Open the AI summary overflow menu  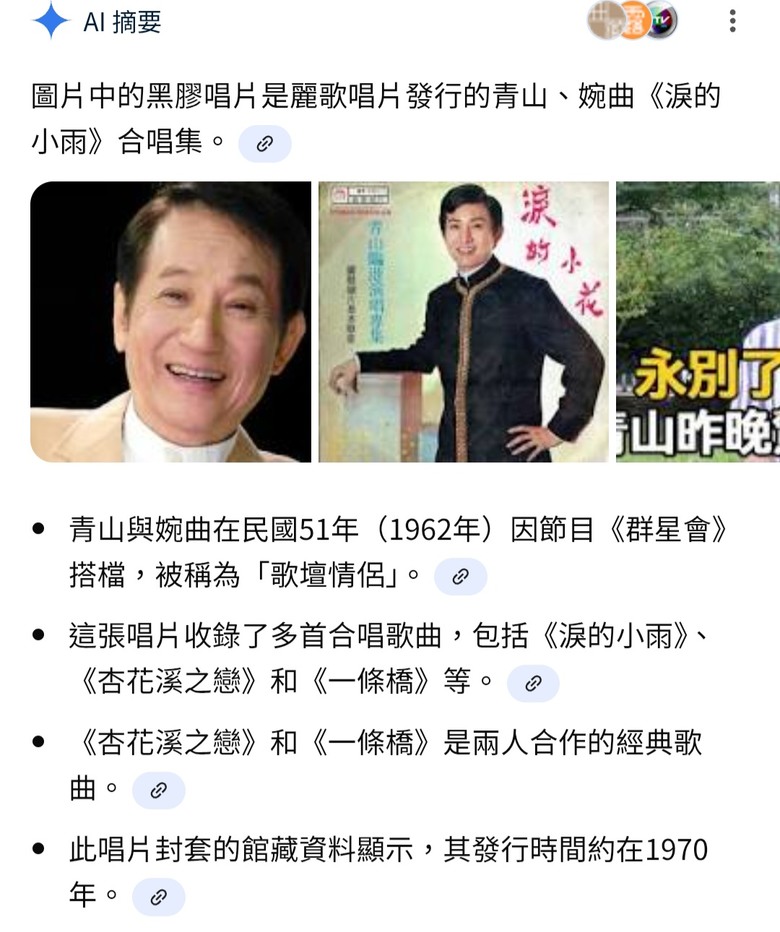pyautogui.click(x=733, y=21)
